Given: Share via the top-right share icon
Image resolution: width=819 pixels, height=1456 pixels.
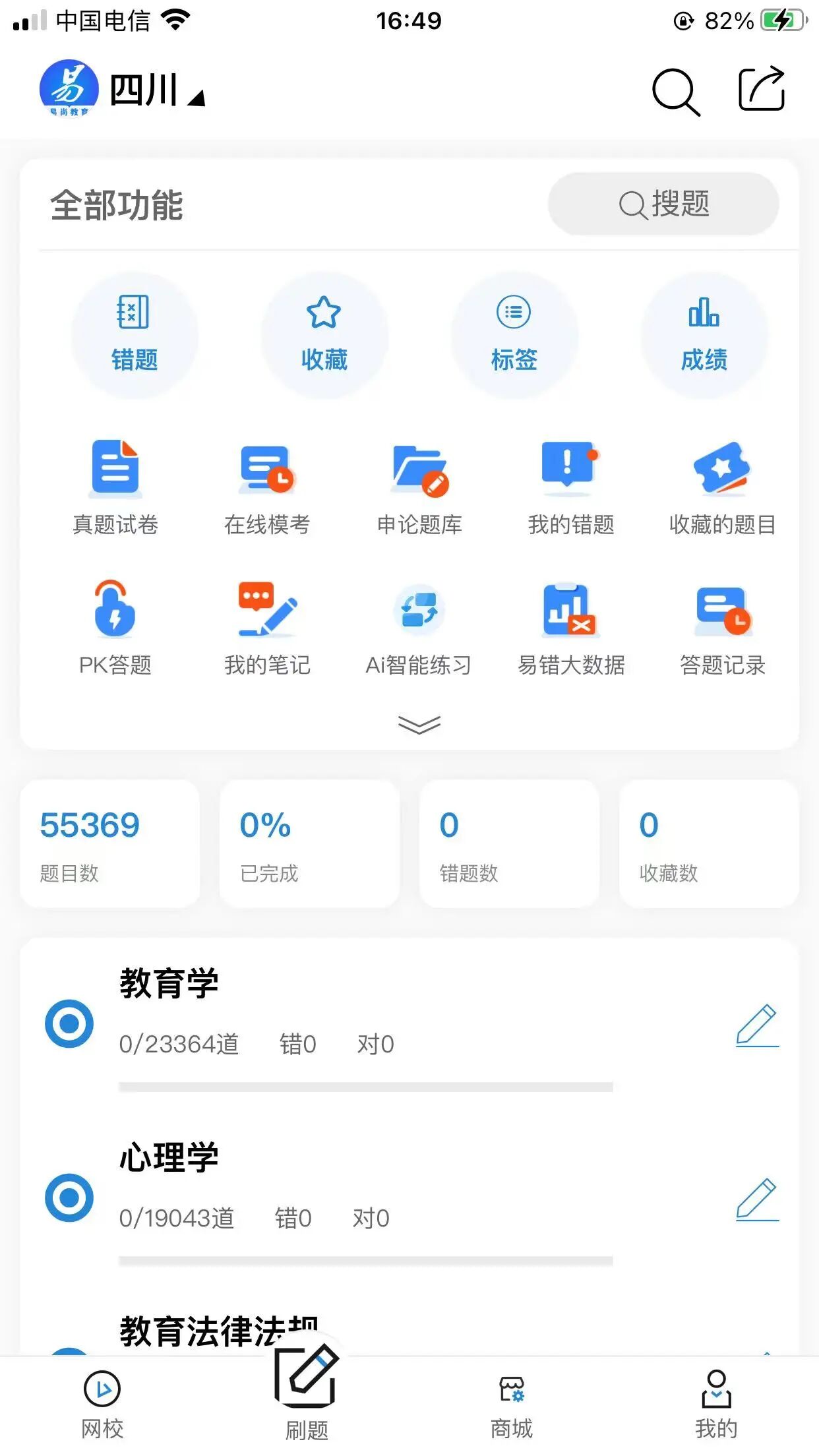Looking at the screenshot, I should (762, 89).
